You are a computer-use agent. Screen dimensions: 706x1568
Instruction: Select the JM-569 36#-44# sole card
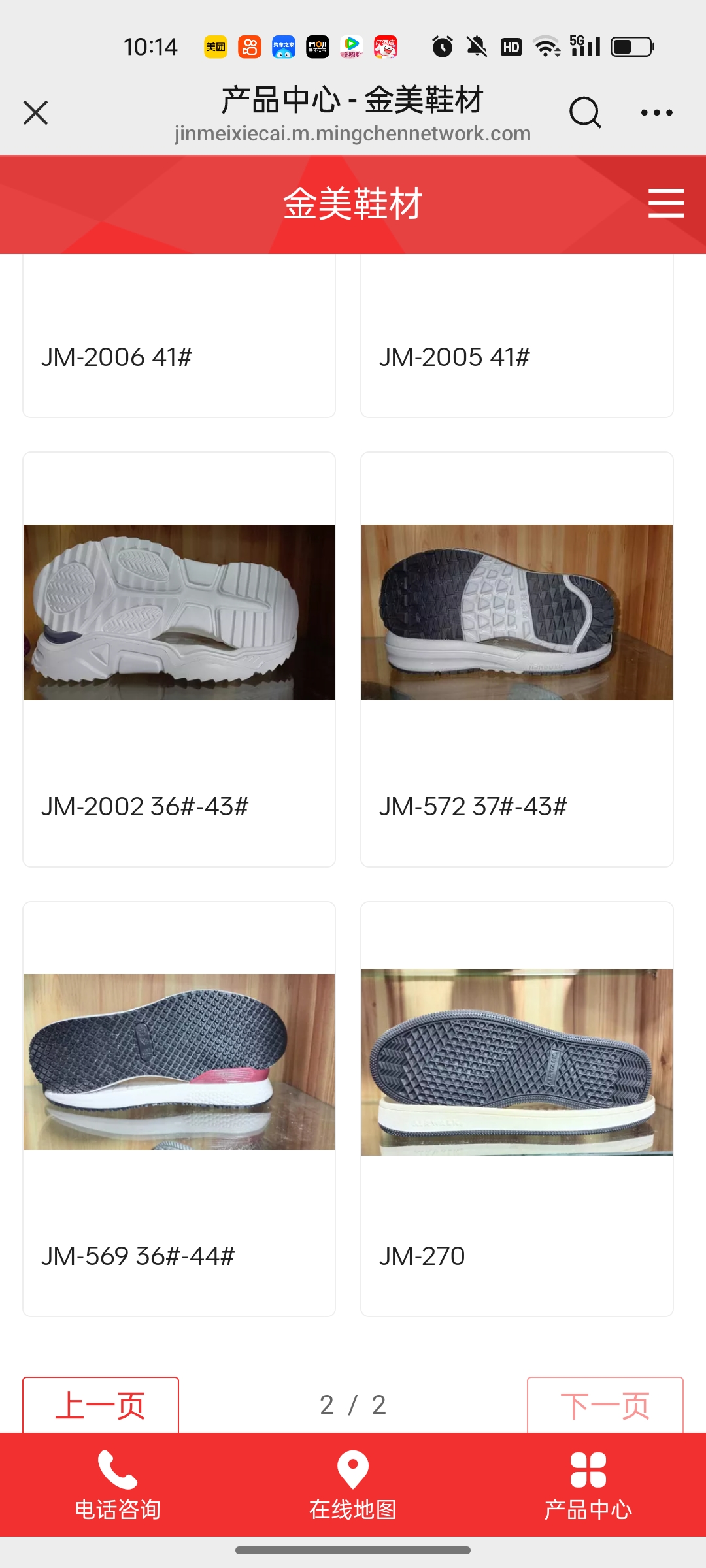pos(178,1109)
